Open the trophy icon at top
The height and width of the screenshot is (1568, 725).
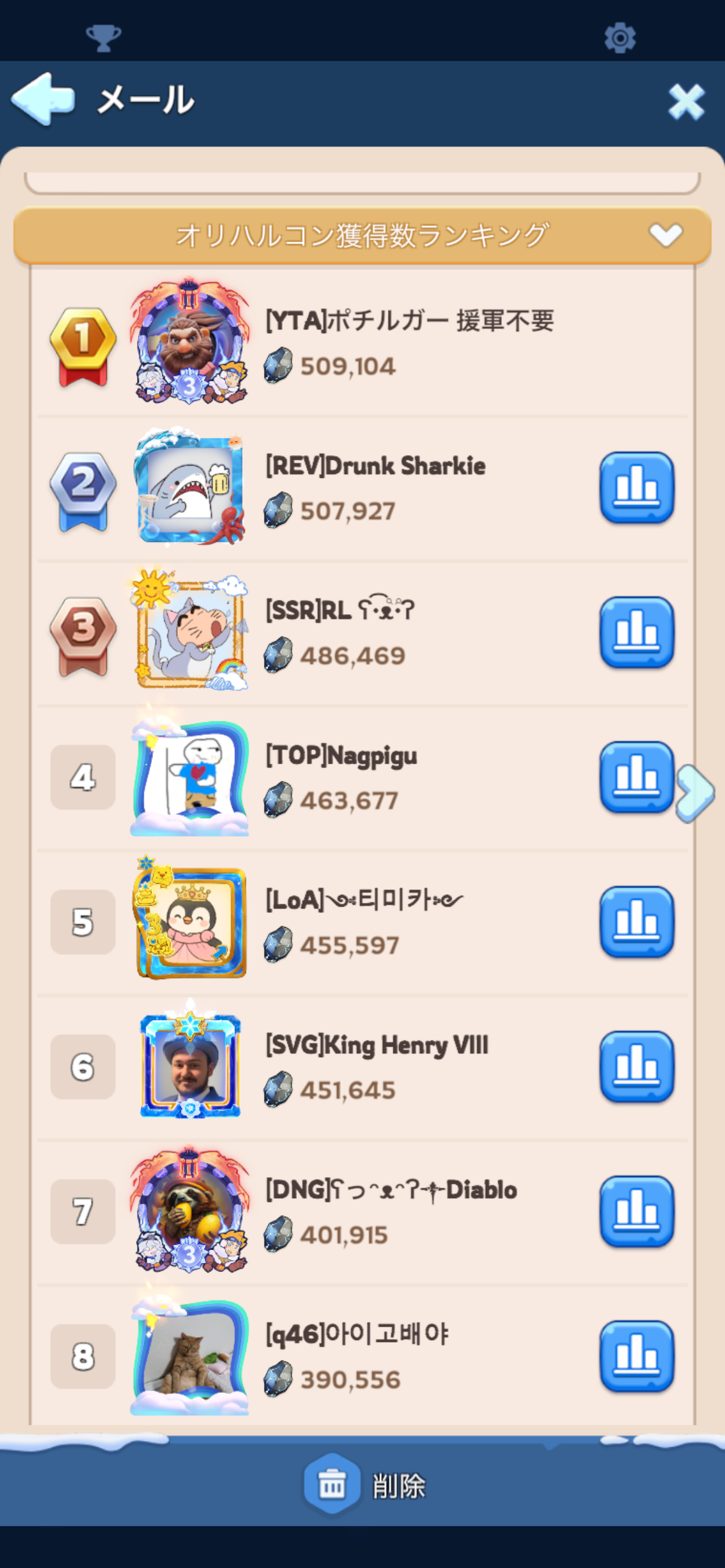click(103, 38)
